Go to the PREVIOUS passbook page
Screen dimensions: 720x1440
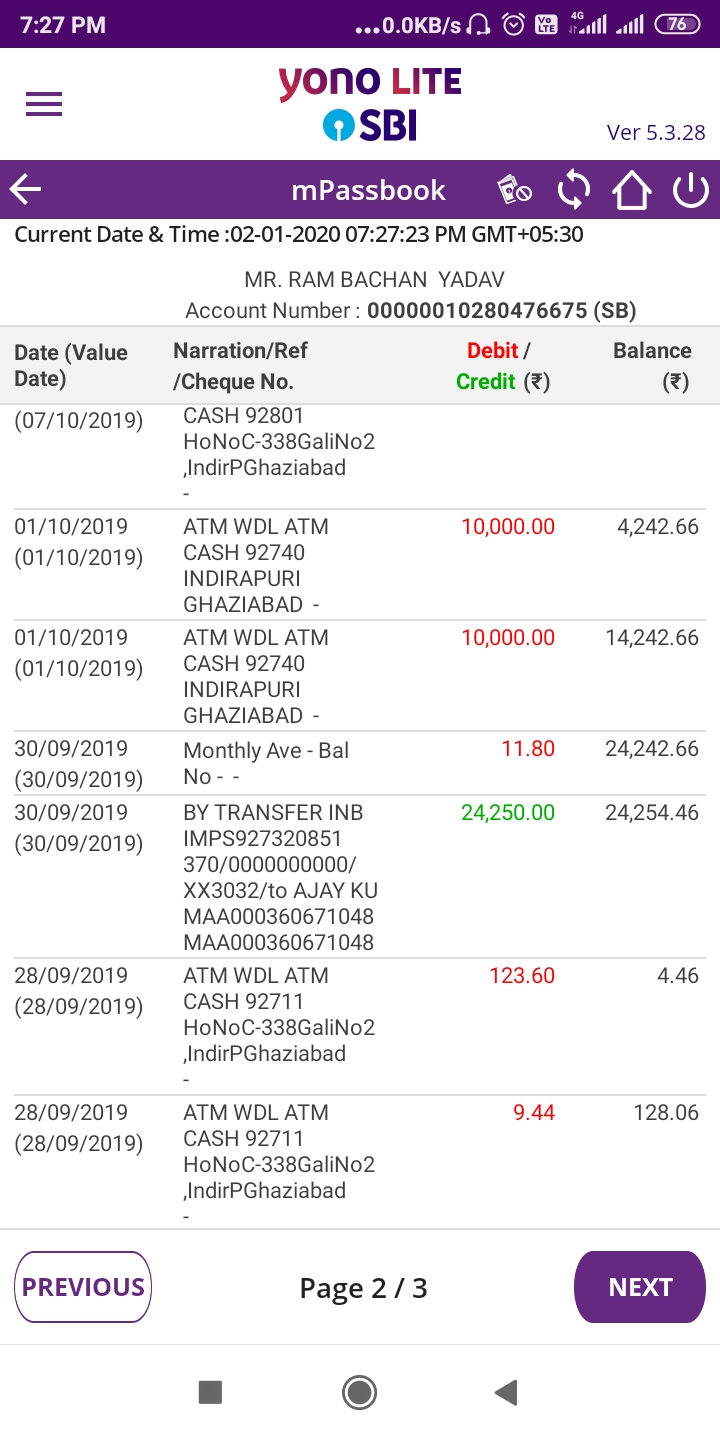point(83,1287)
